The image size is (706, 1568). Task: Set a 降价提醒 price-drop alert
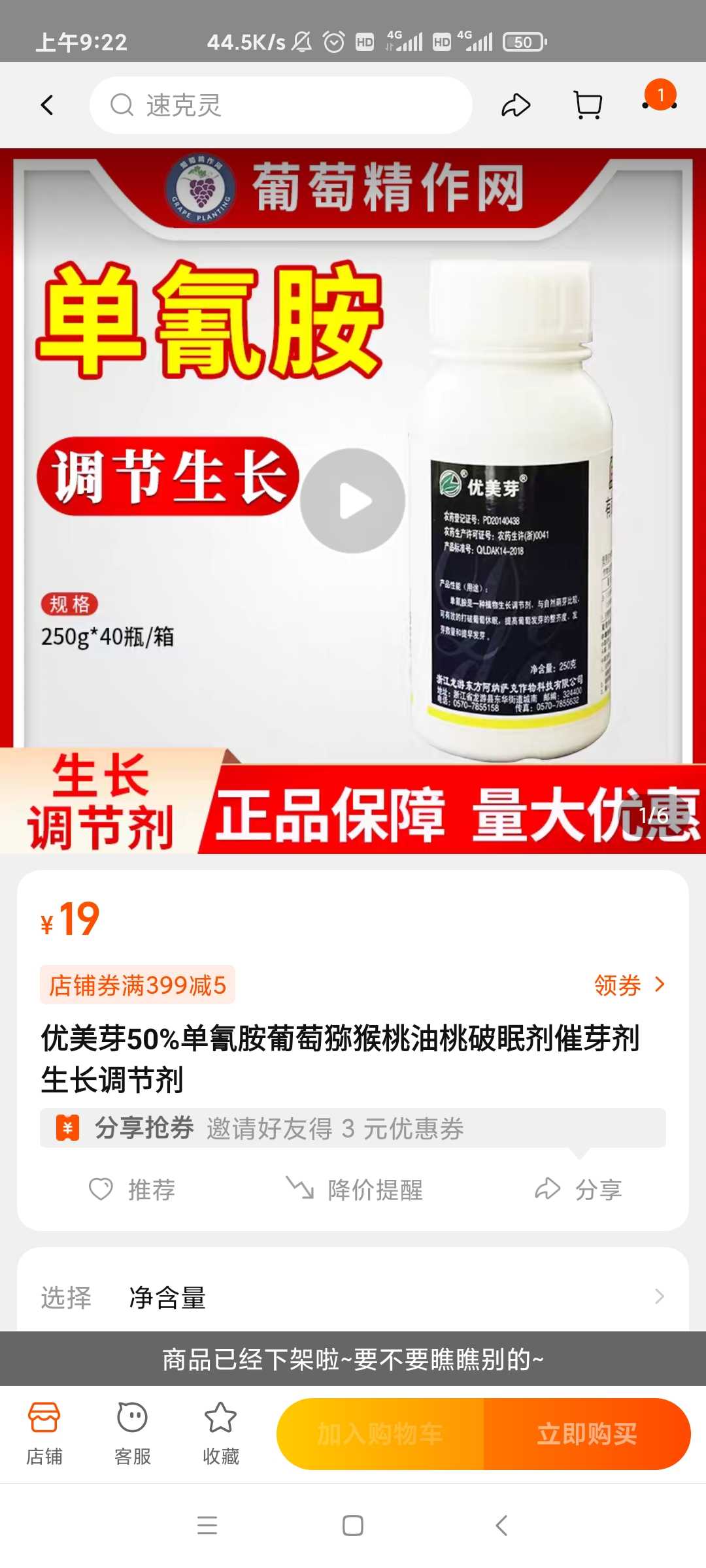coord(354,1190)
